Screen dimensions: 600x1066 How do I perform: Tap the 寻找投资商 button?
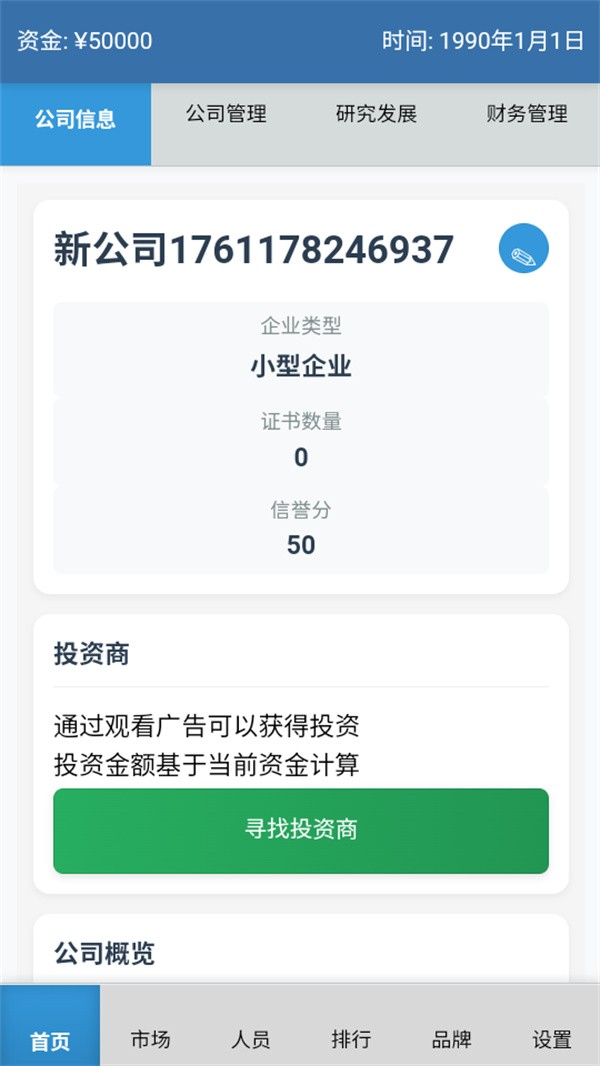[x=301, y=830]
